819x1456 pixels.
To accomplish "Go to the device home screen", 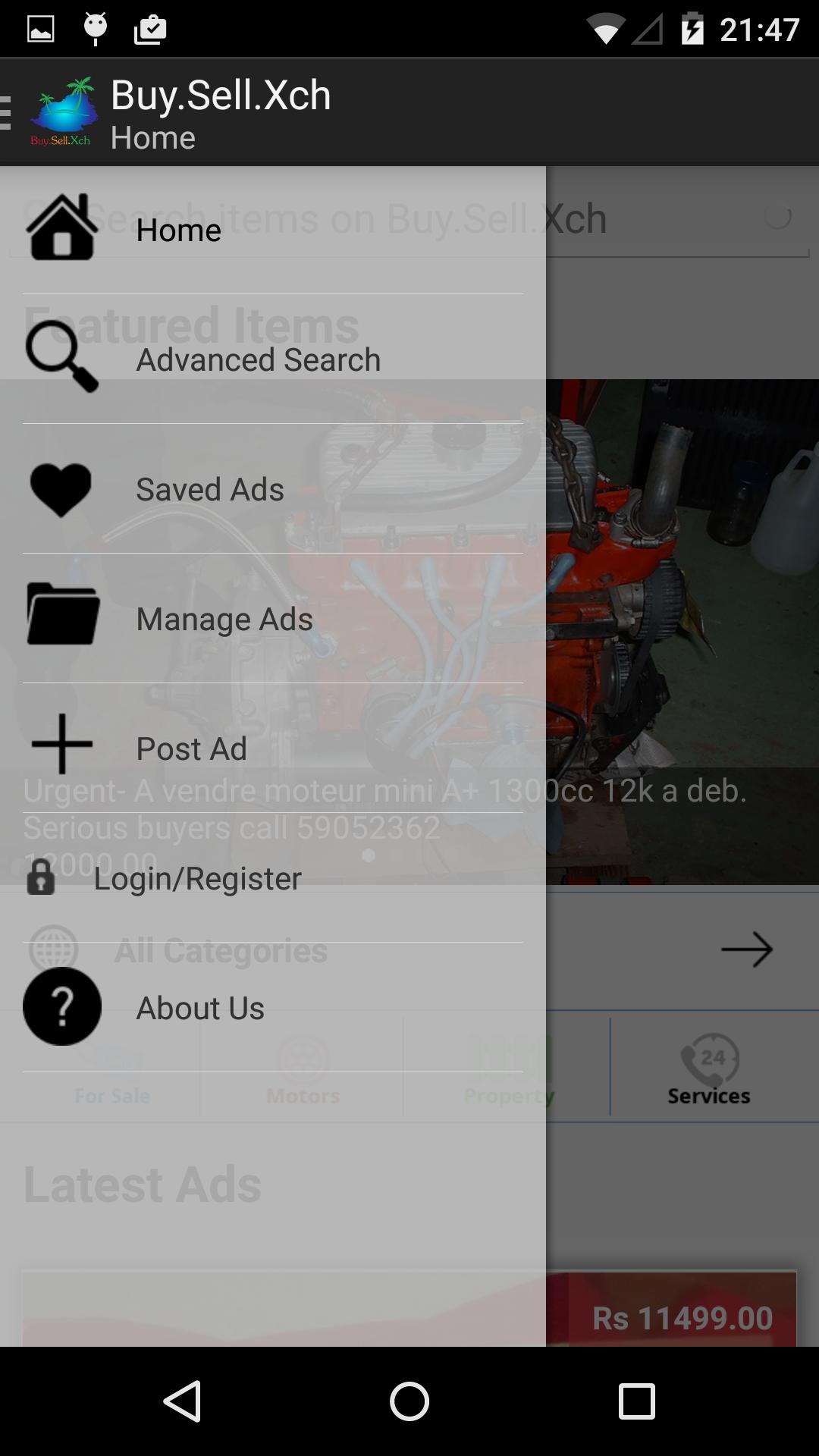I will click(x=409, y=1401).
